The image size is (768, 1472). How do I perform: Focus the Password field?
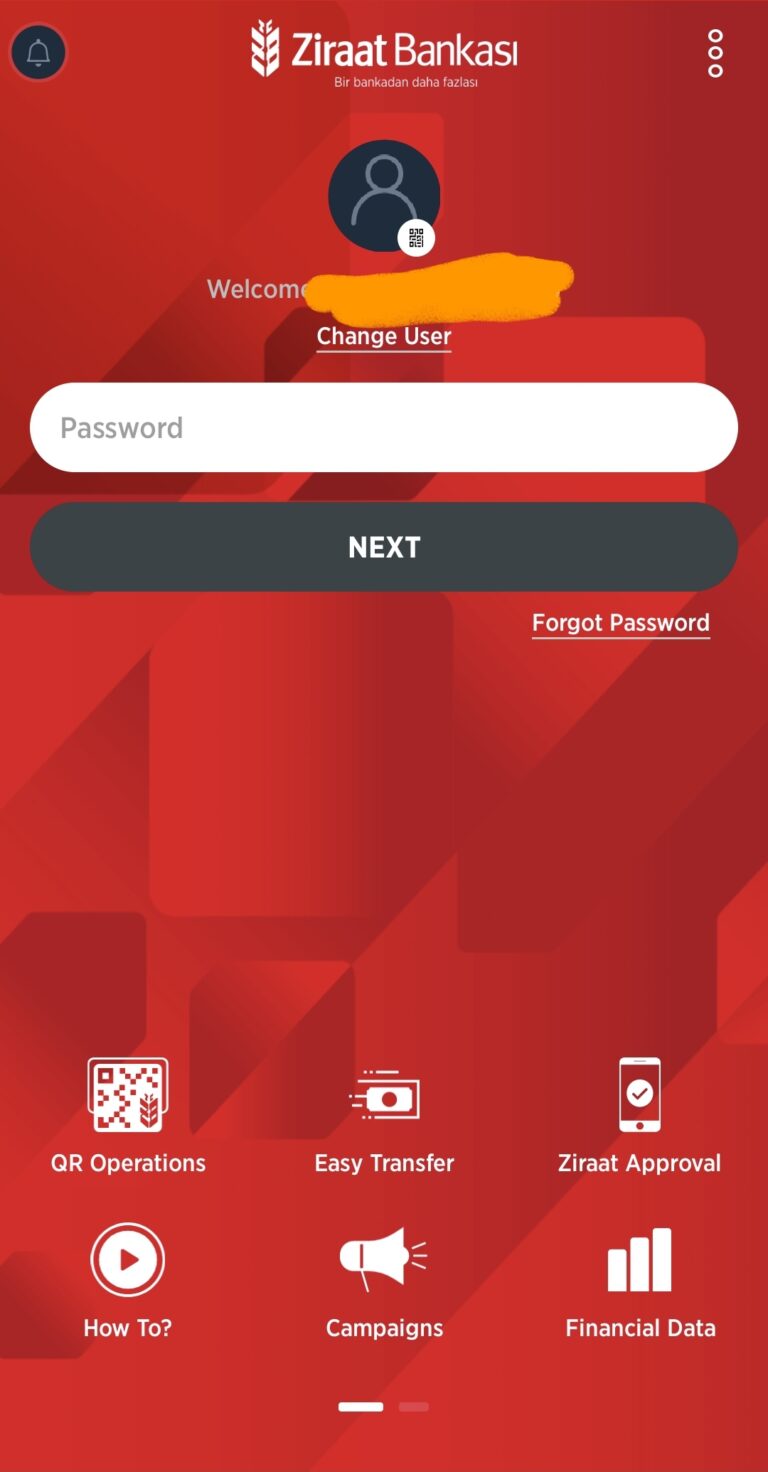pos(384,427)
